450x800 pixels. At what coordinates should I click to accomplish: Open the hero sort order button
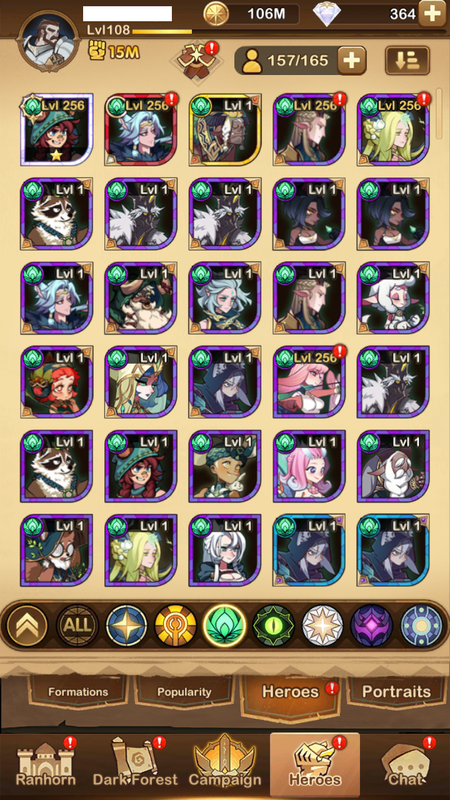tap(407, 61)
